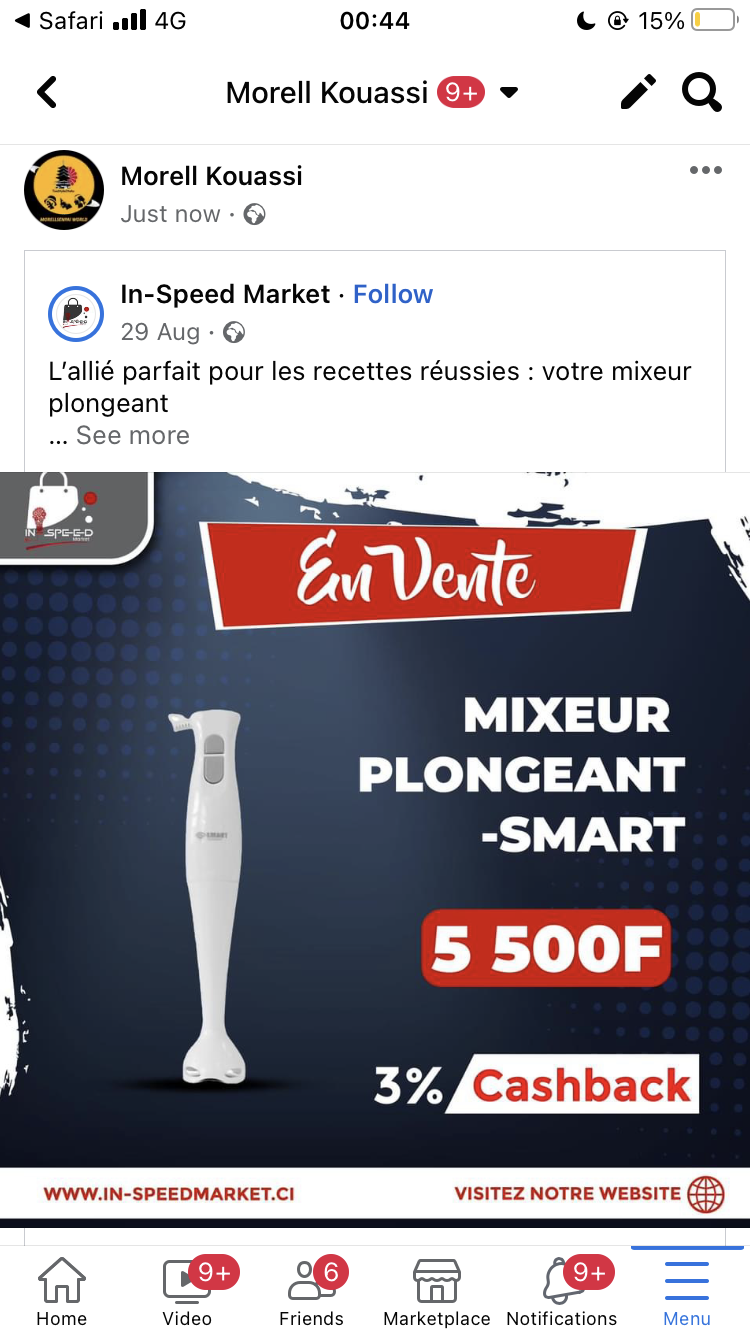Open the post's three-dot options menu

click(x=705, y=171)
